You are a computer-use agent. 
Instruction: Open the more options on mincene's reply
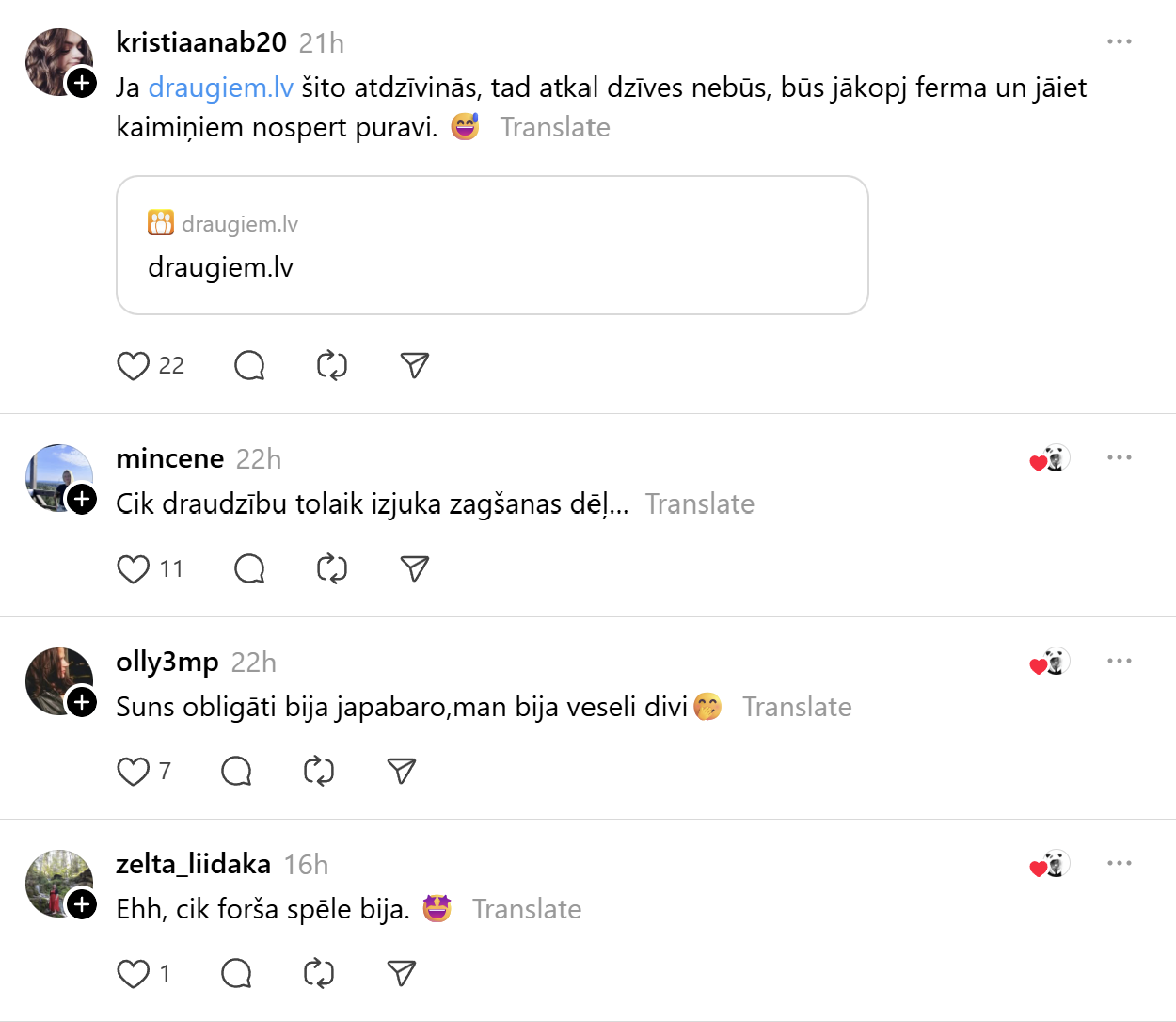click(1119, 457)
